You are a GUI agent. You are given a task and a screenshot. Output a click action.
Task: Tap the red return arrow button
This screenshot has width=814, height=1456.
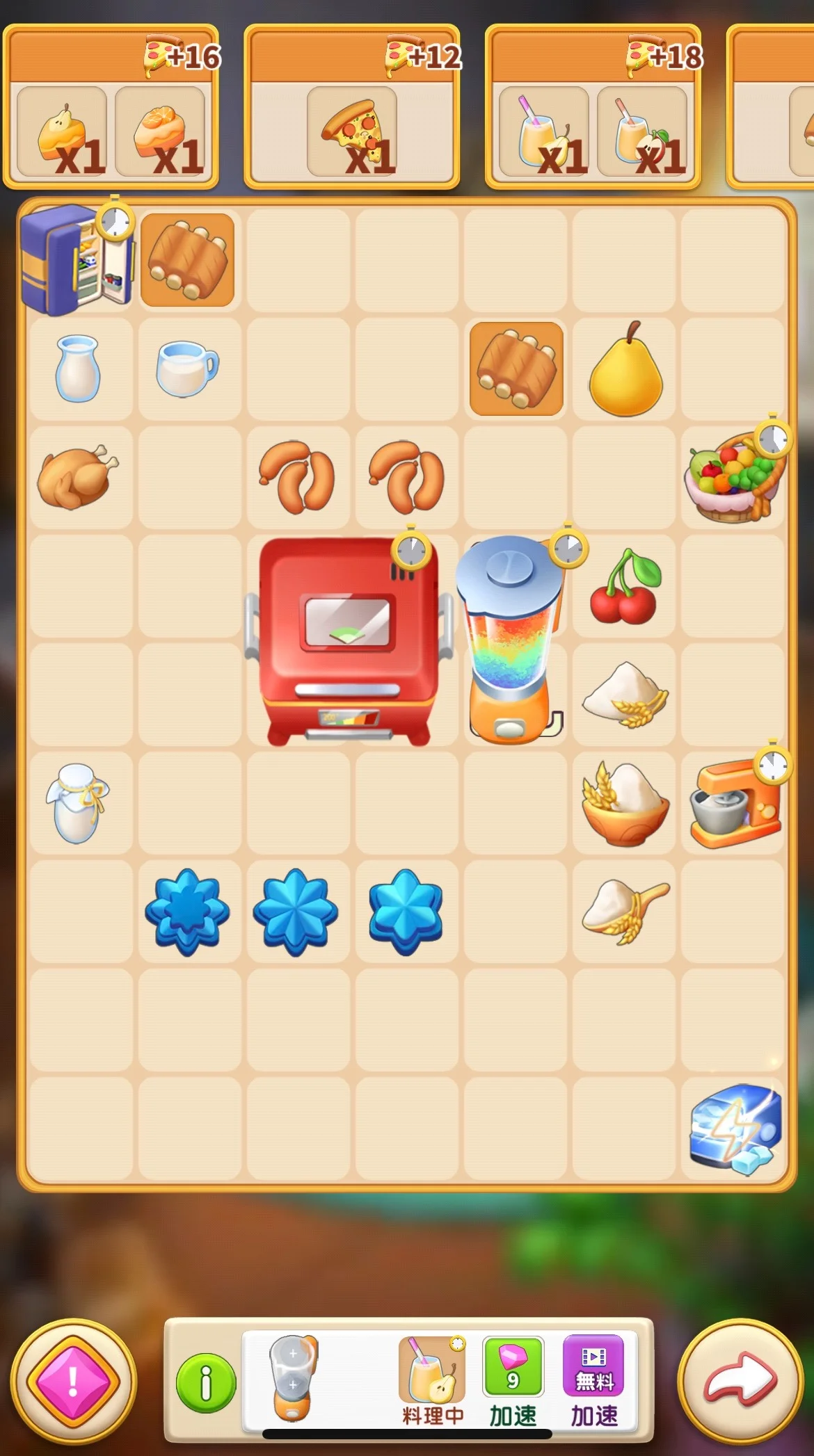(x=740, y=1379)
